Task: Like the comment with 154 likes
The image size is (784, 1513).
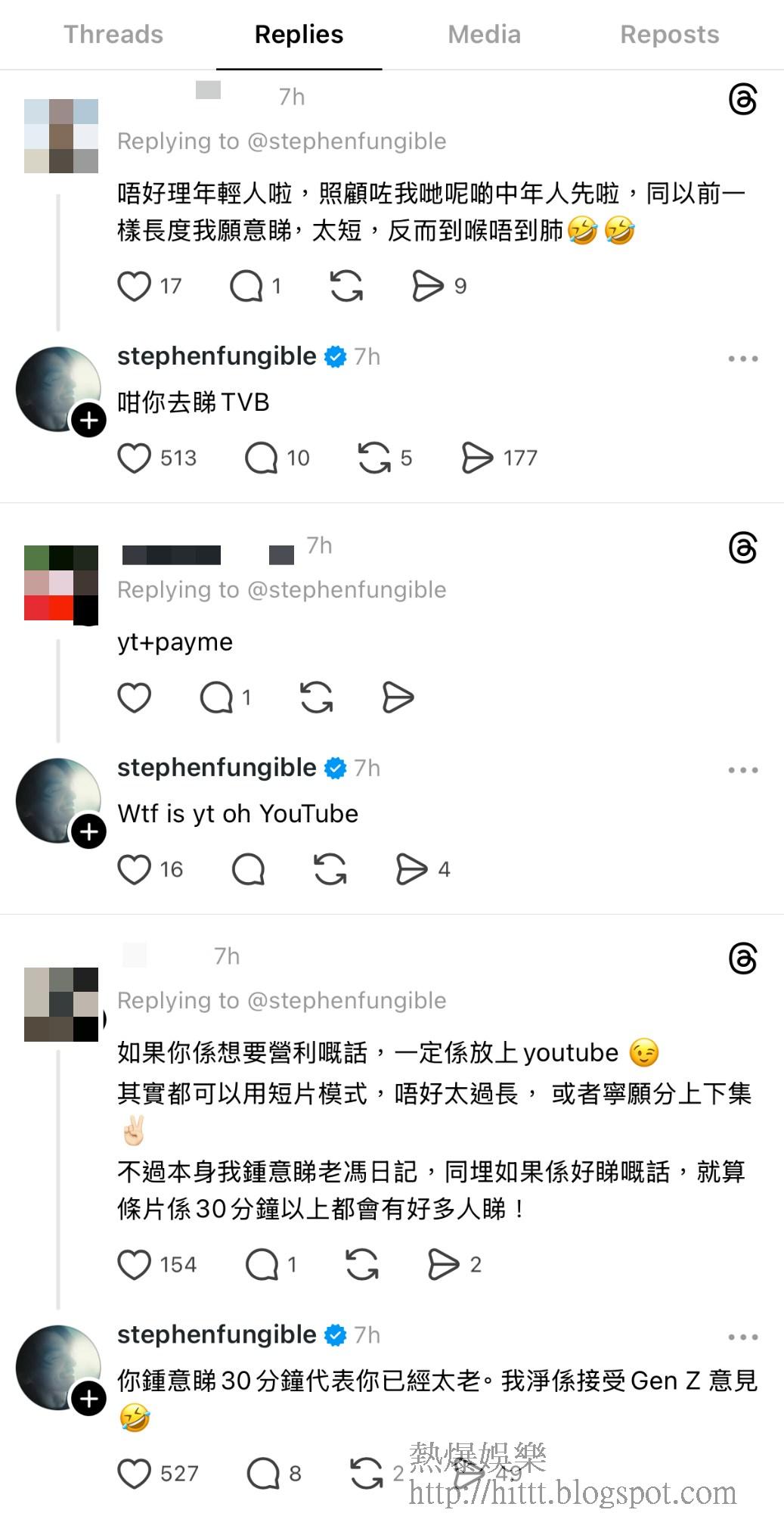Action: pos(135,1264)
